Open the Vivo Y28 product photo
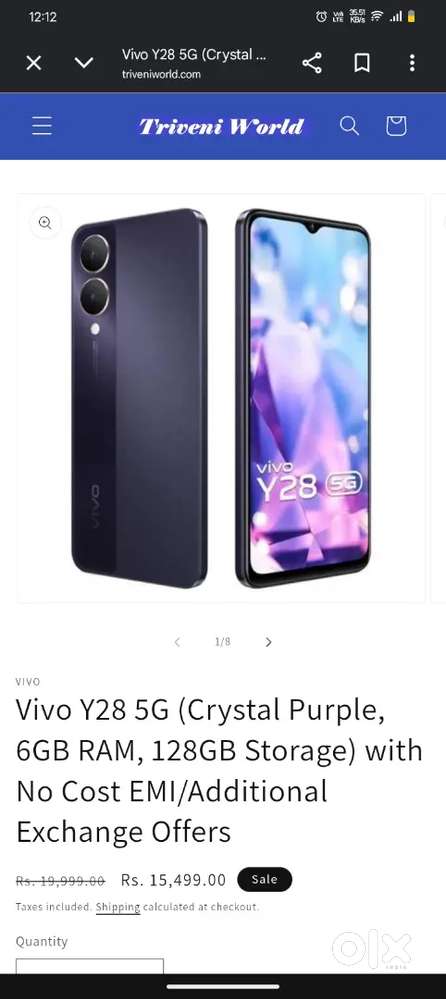Image resolution: width=446 pixels, height=999 pixels. (x=221, y=398)
